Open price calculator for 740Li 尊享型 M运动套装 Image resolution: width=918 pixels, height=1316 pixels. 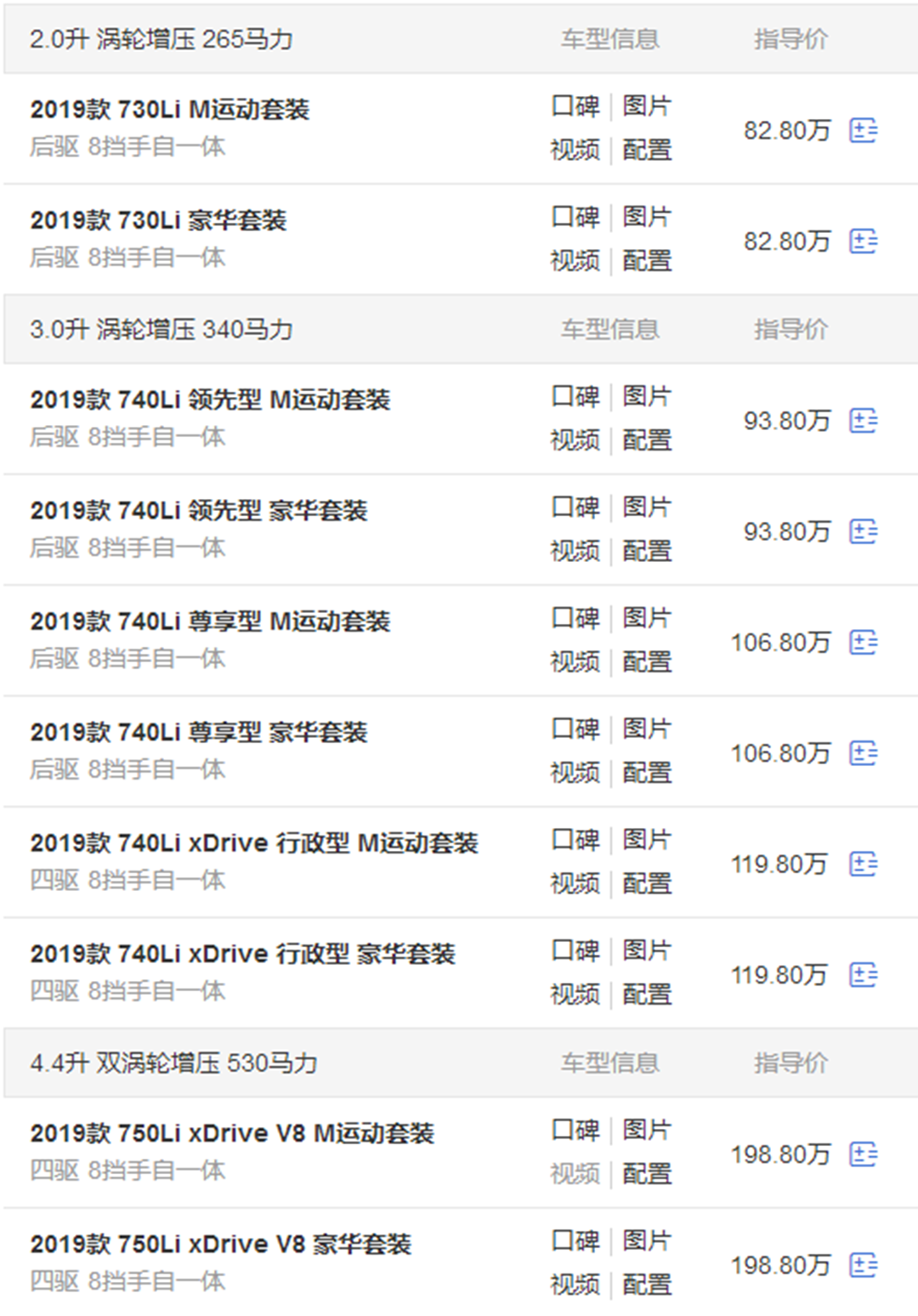[863, 643]
